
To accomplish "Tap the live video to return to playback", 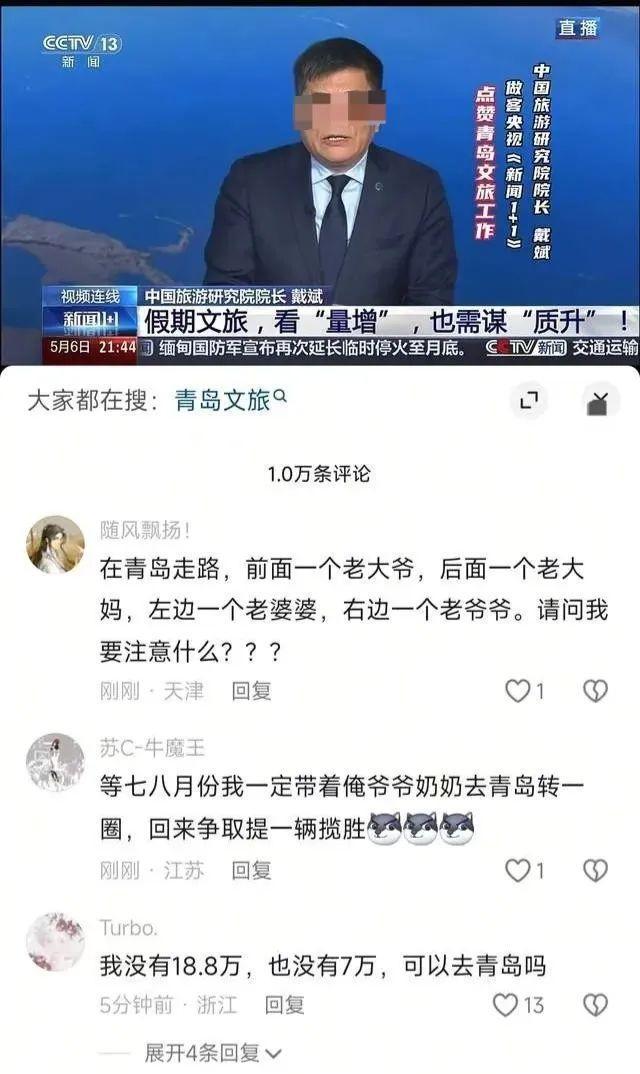I will click(x=320, y=185).
